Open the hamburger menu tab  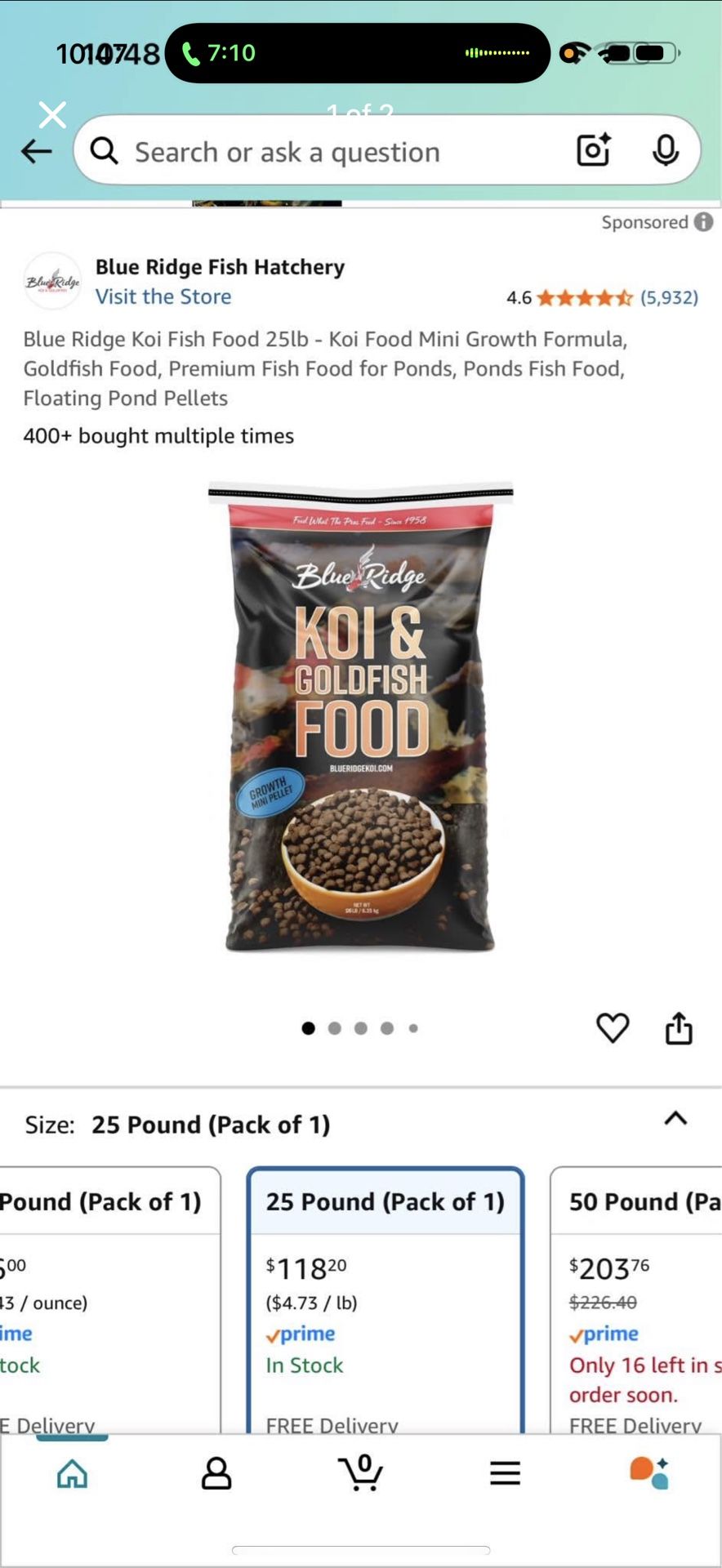[x=505, y=1473]
